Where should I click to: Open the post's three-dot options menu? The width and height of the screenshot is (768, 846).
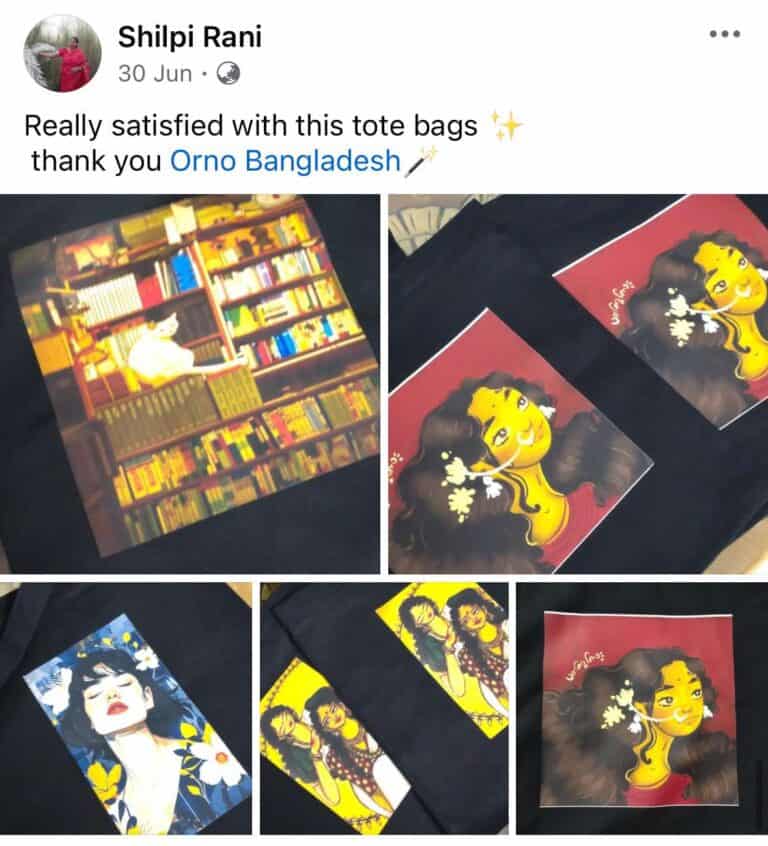tap(723, 33)
